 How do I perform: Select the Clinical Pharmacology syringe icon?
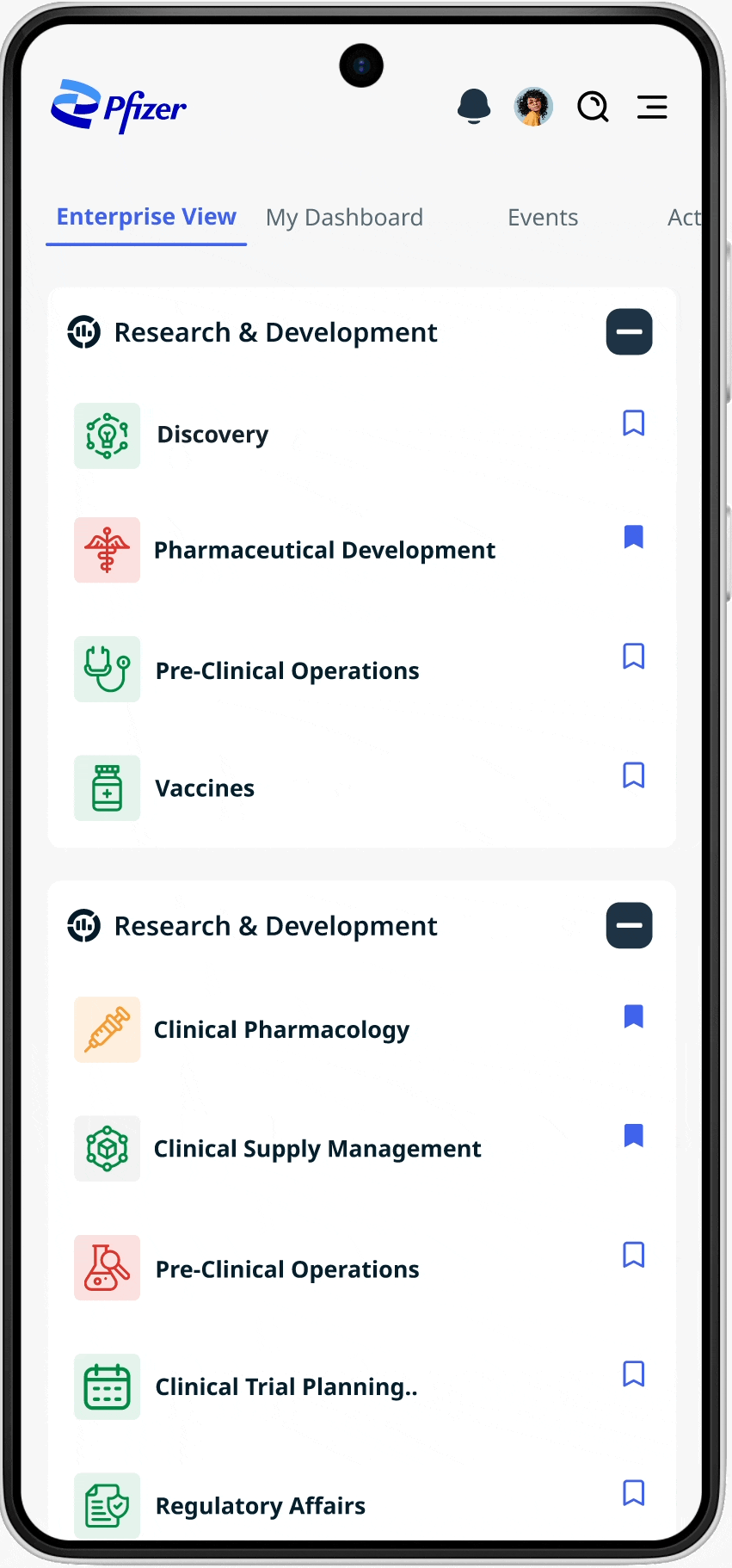click(x=107, y=1029)
